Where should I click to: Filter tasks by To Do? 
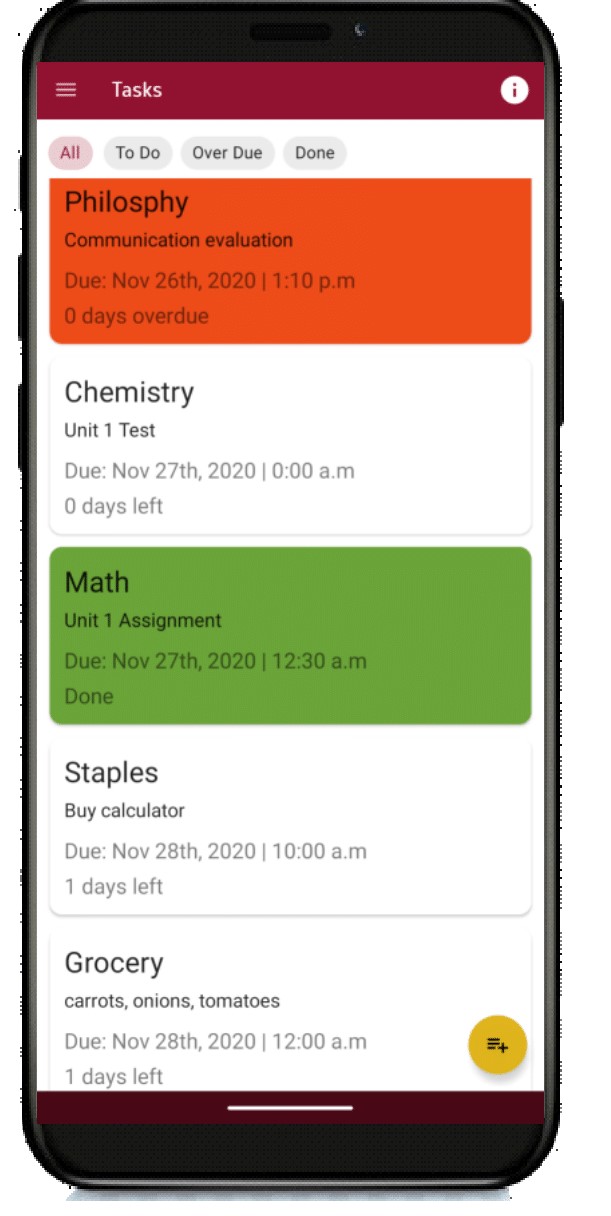pyautogui.click(x=138, y=153)
